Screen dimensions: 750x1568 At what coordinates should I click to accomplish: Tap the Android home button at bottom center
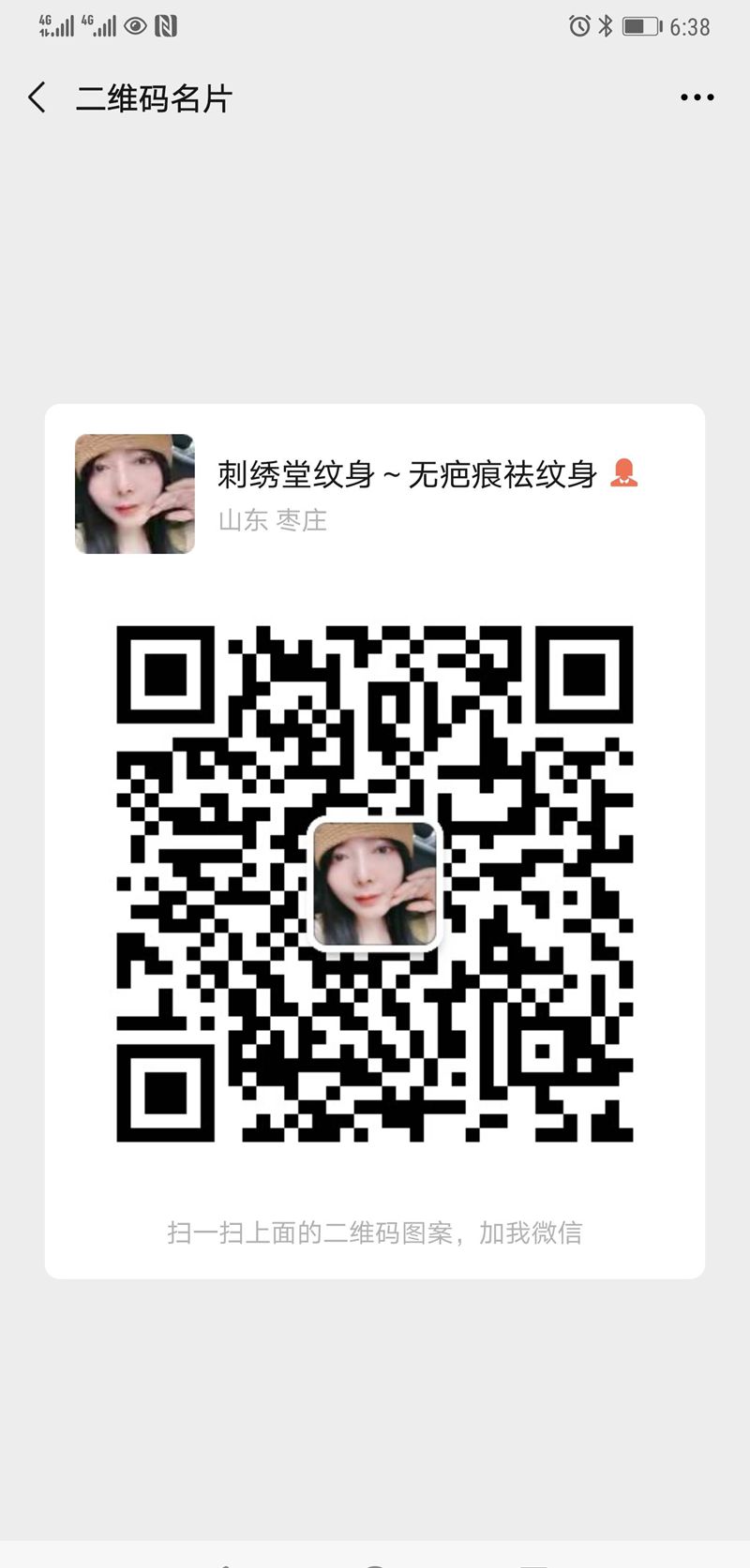pyautogui.click(x=375, y=1561)
